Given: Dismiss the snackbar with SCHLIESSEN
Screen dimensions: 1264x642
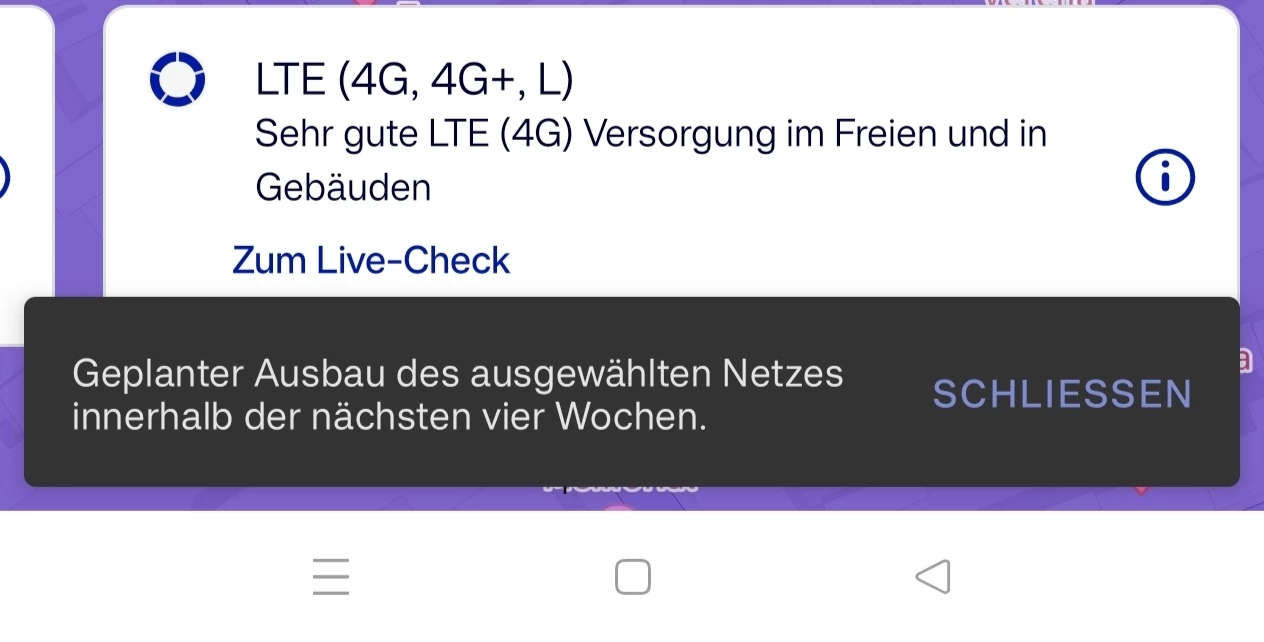Looking at the screenshot, I should click(1062, 394).
